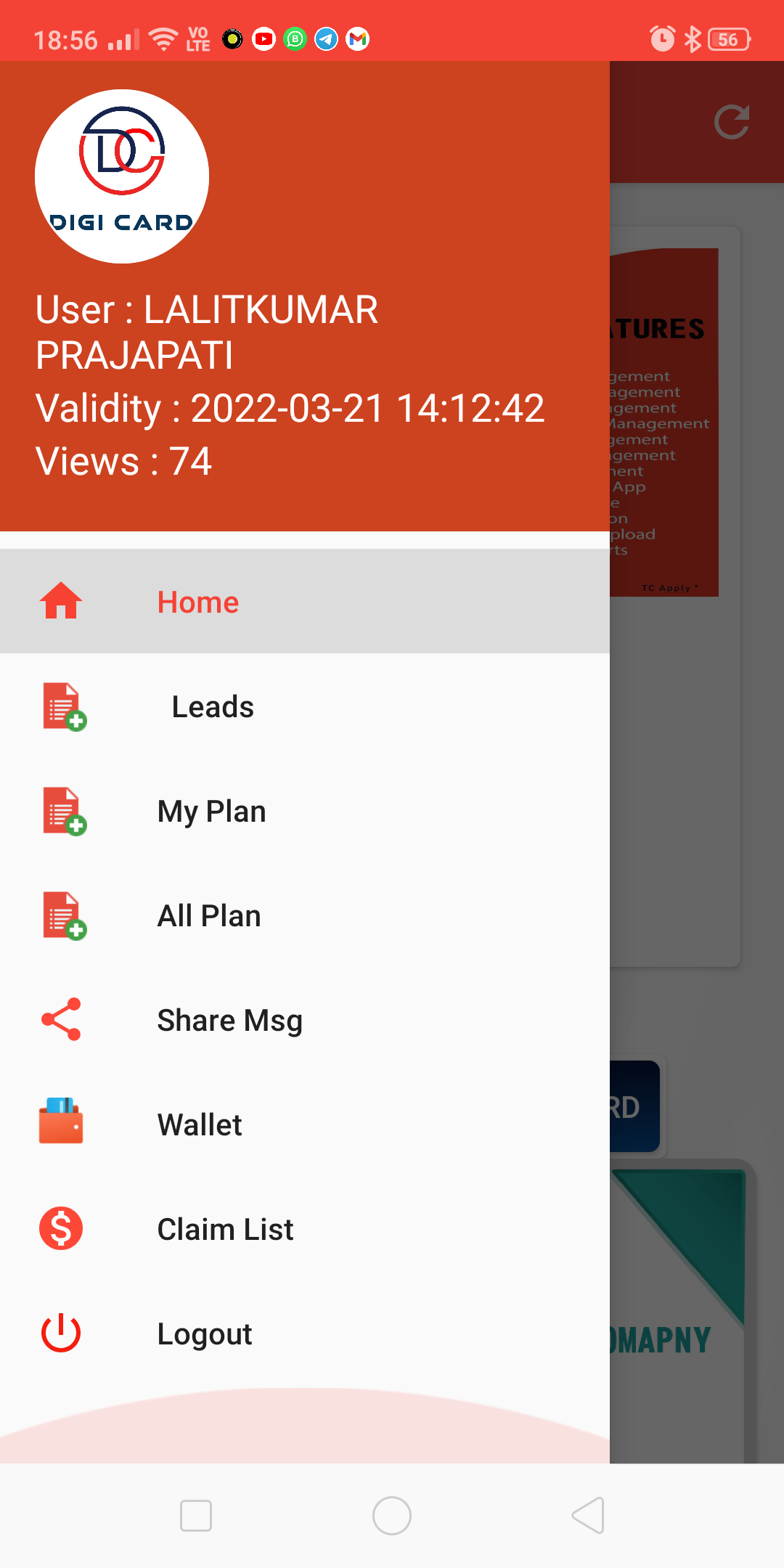Go back using system navigation
Image resolution: width=784 pixels, height=1568 pixels.
[588, 1516]
